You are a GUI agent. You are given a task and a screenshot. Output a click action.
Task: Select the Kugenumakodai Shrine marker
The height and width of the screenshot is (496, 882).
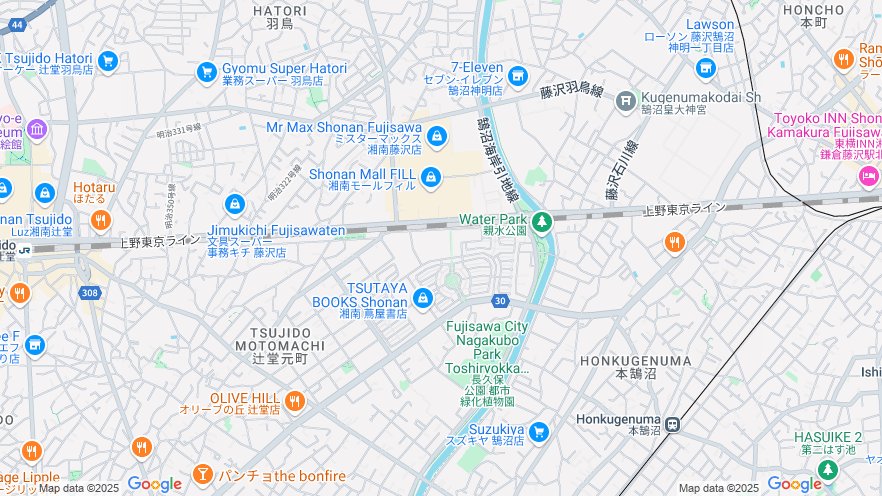click(626, 99)
